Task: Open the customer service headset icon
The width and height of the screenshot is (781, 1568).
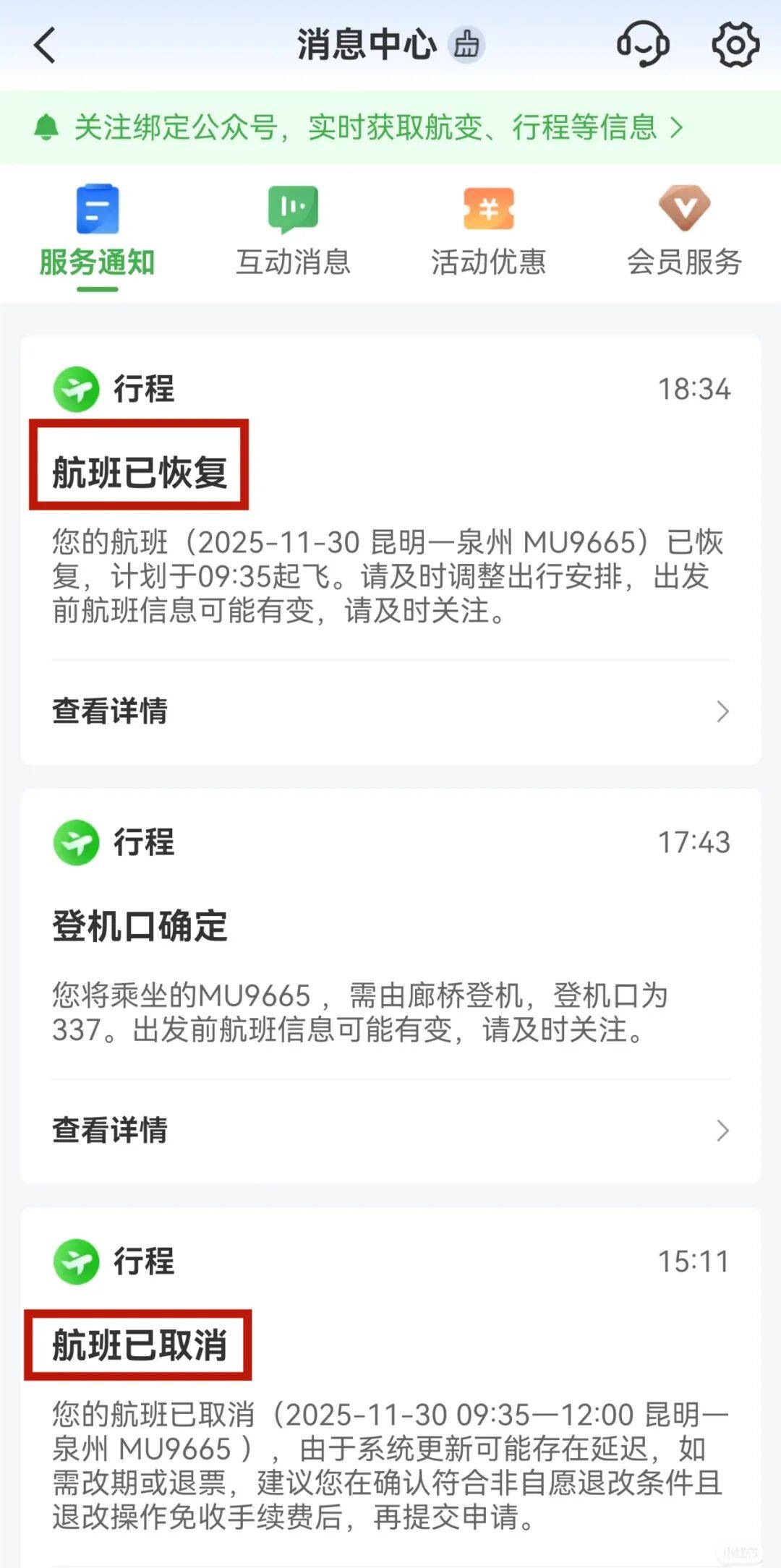Action: (642, 46)
